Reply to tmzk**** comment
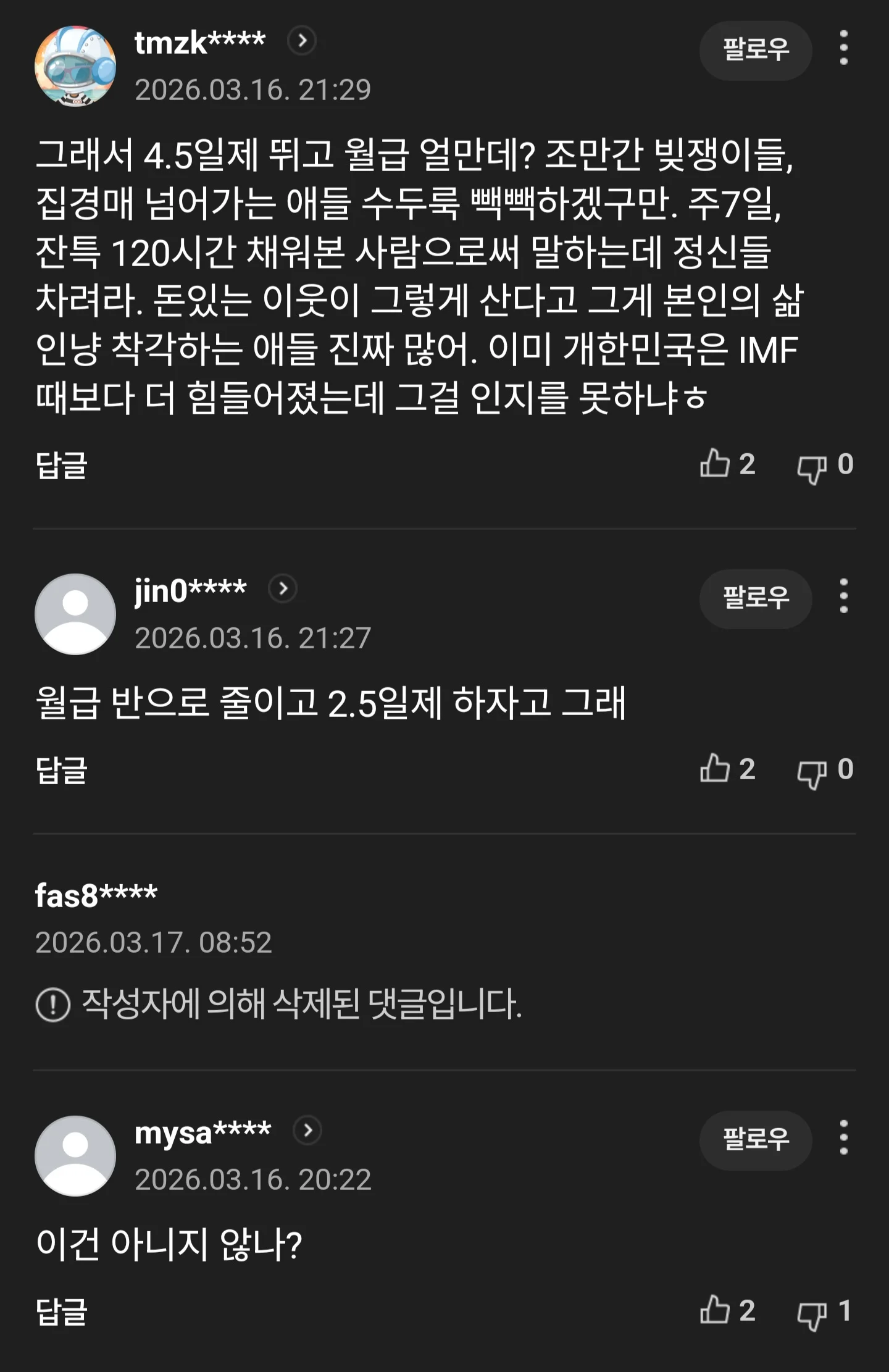The height and width of the screenshot is (1372, 889). [x=62, y=465]
